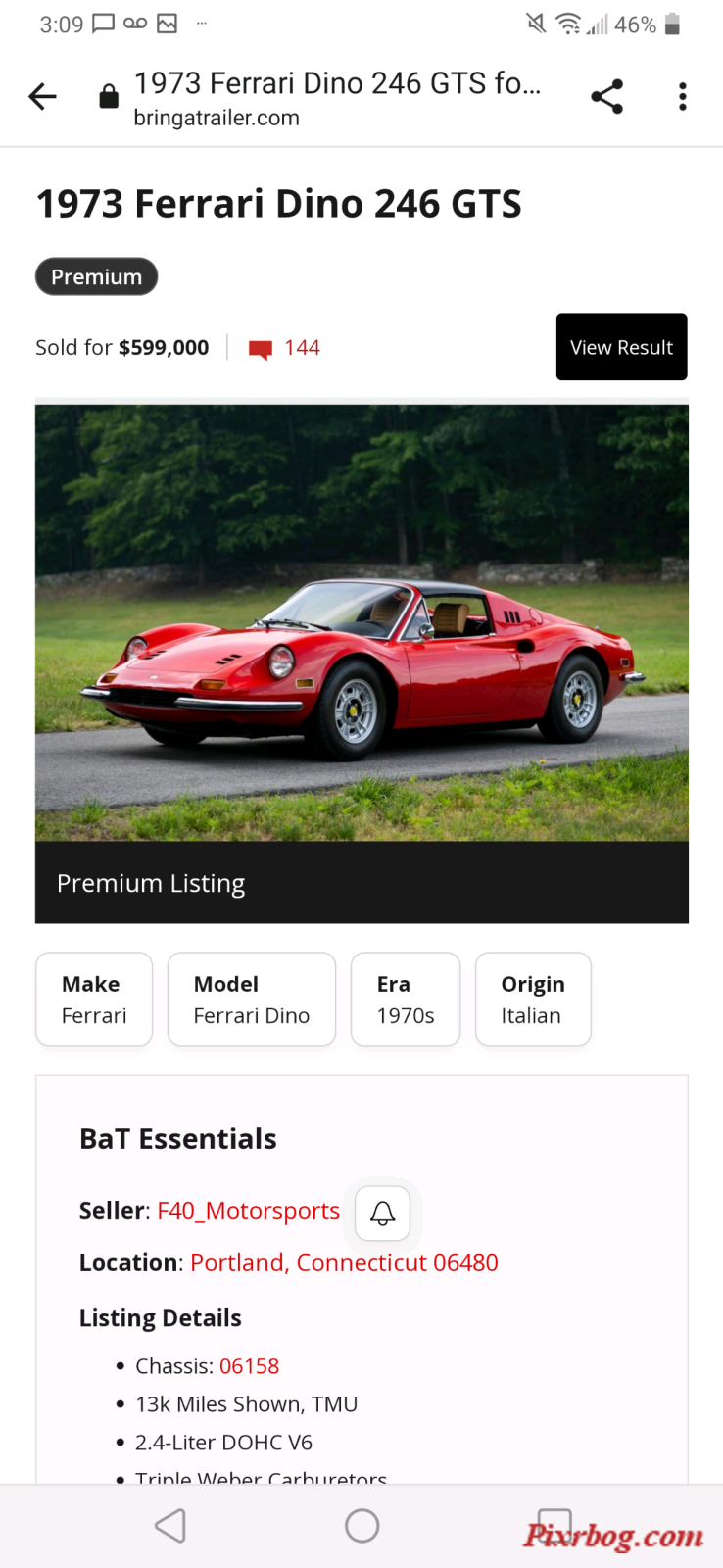Screen dimensions: 723x1568
Task: Select the Era 1970s chip
Action: point(405,999)
